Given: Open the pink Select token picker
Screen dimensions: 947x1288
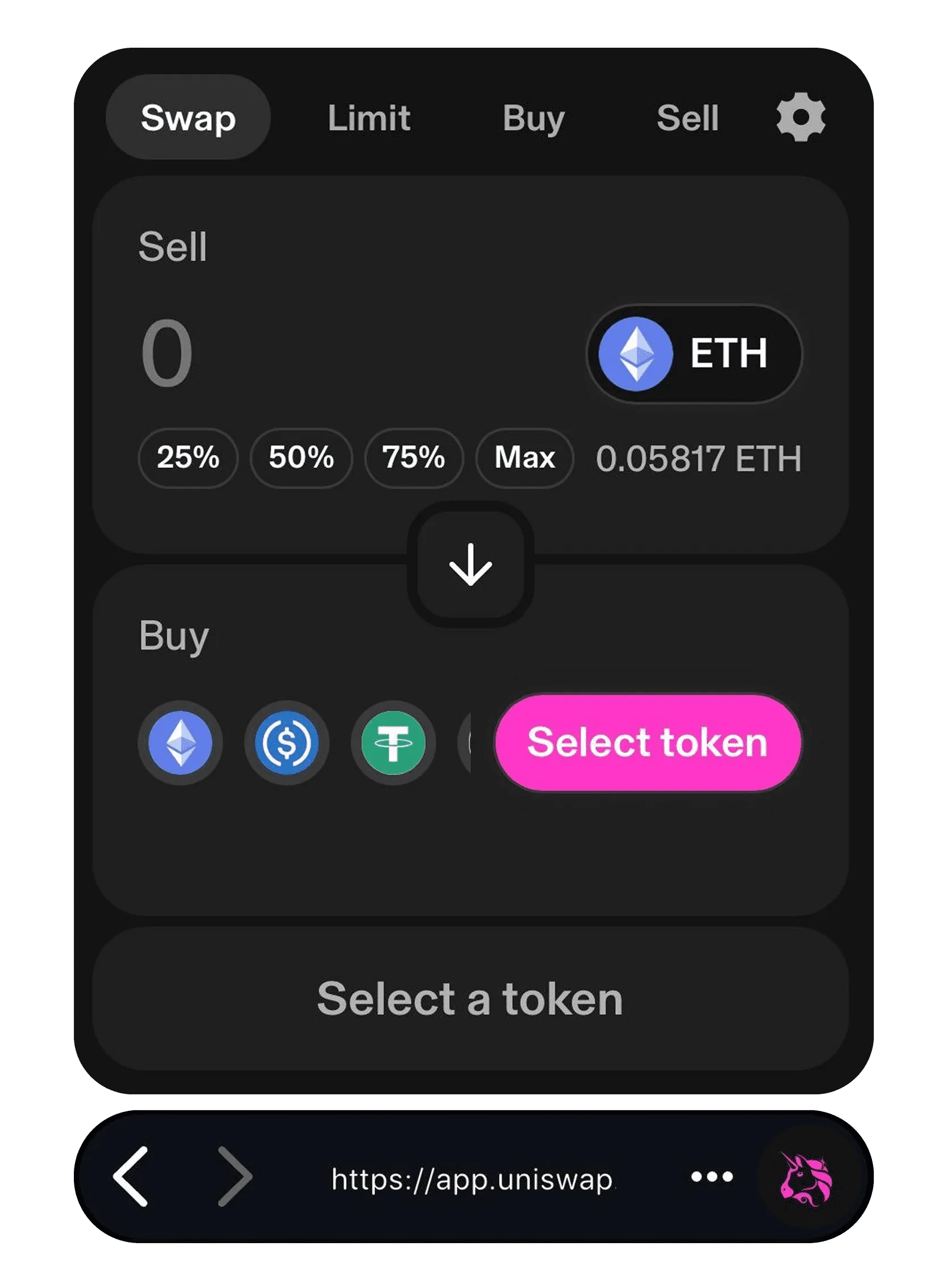Looking at the screenshot, I should (x=648, y=743).
